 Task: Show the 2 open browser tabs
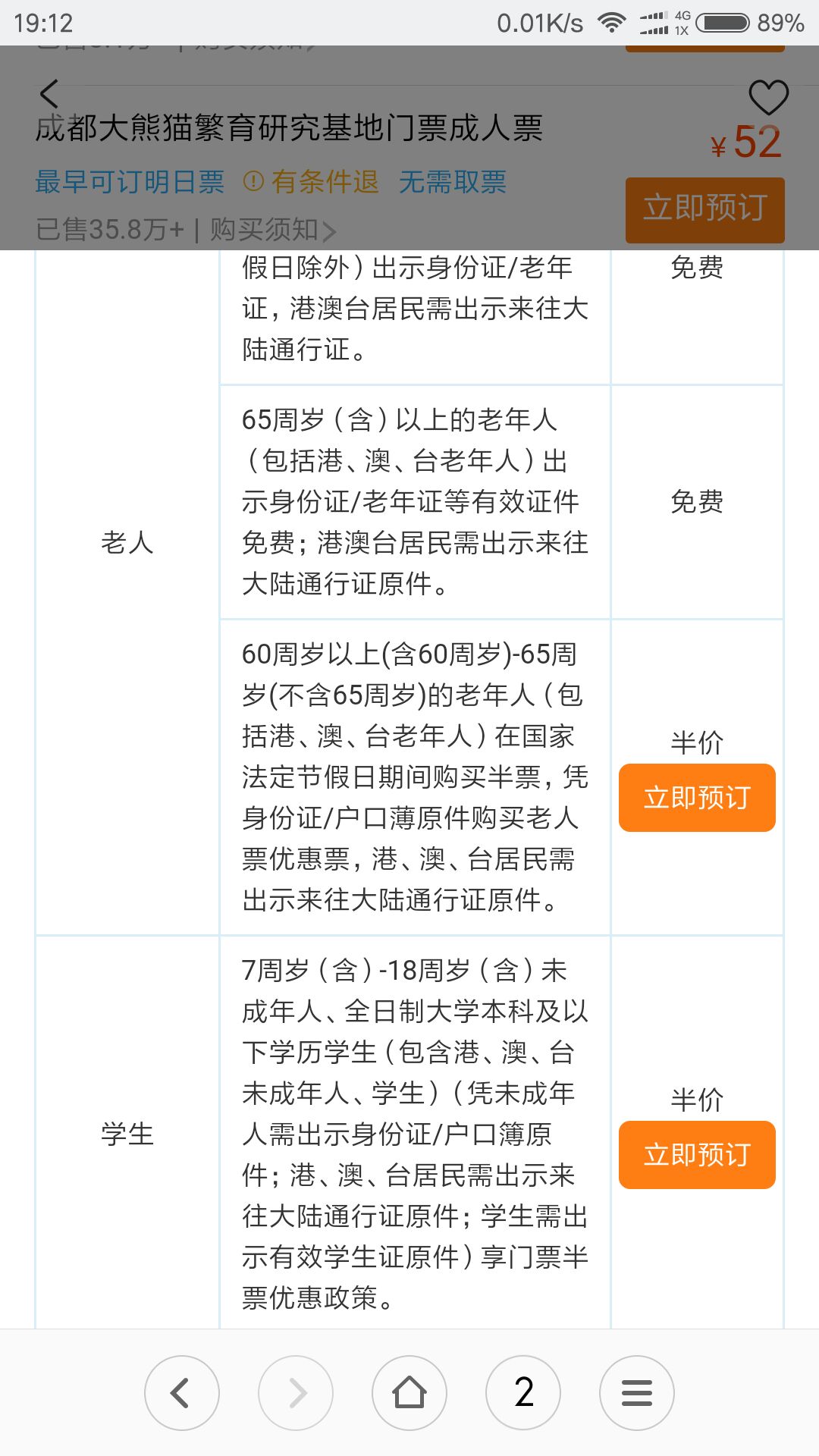523,1393
